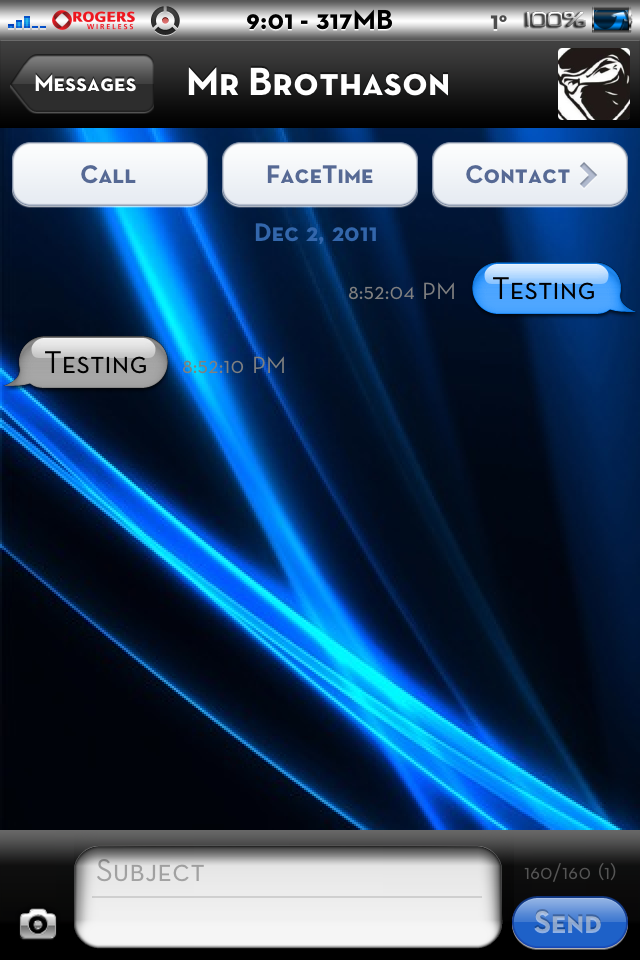
Task: Focus the Subject text field
Action: (287, 872)
